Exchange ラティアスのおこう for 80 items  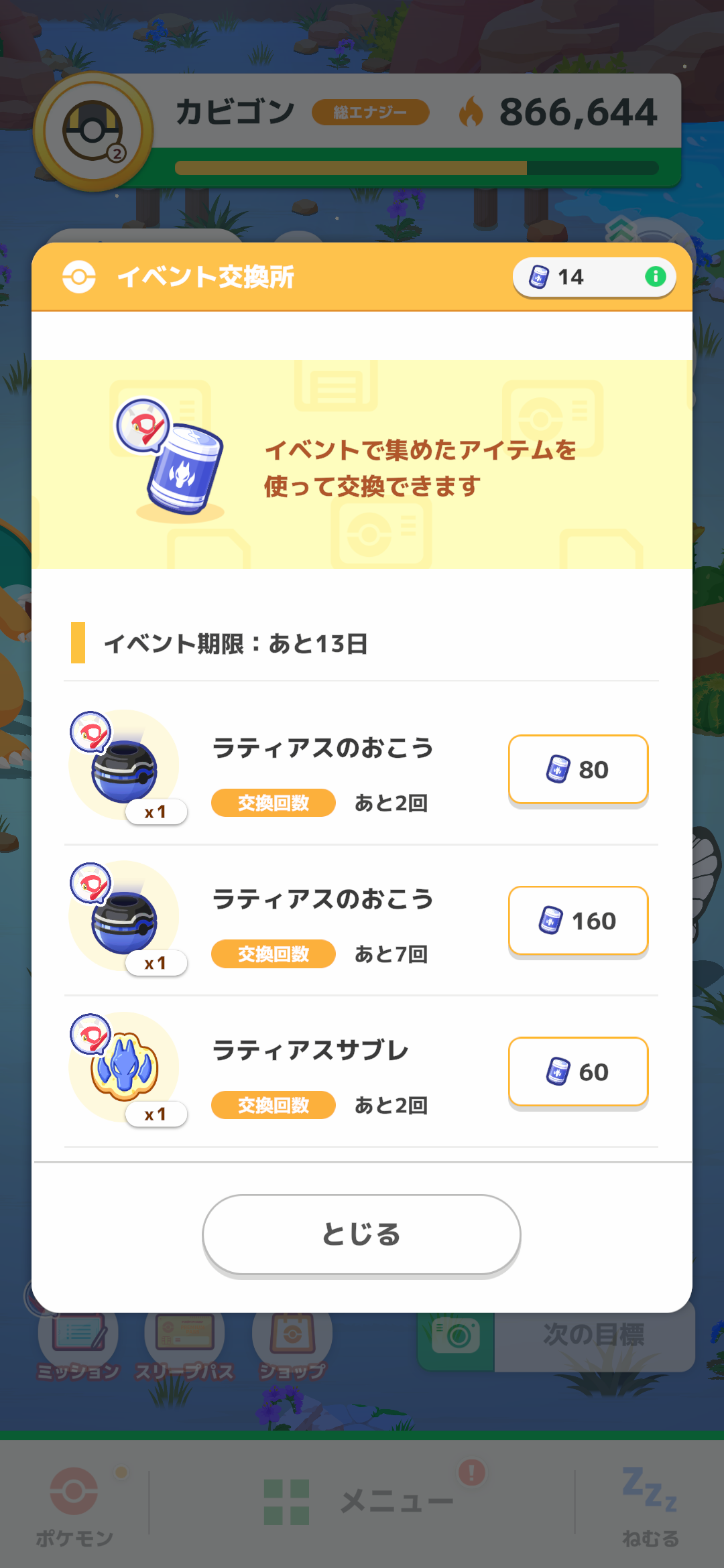pyautogui.click(x=578, y=769)
